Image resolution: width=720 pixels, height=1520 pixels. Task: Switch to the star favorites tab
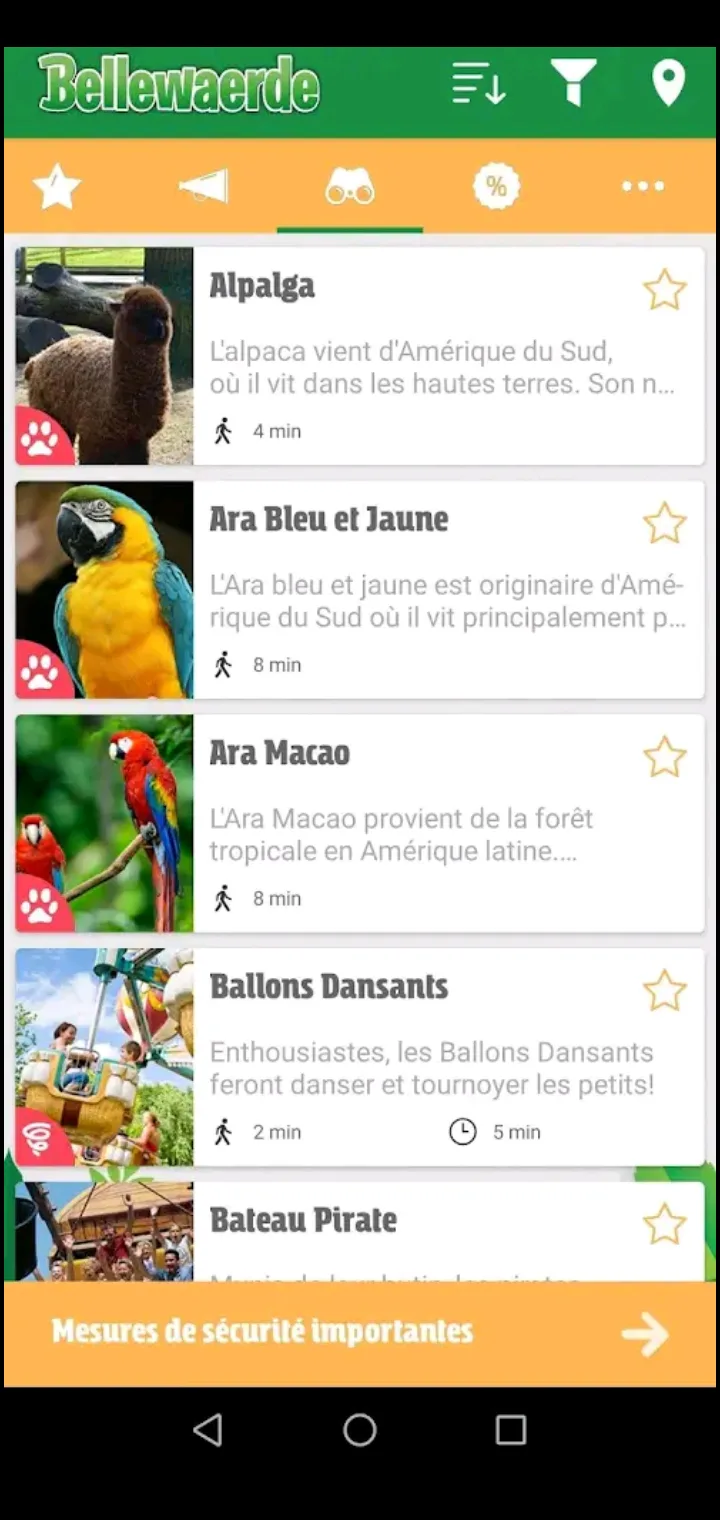point(57,187)
